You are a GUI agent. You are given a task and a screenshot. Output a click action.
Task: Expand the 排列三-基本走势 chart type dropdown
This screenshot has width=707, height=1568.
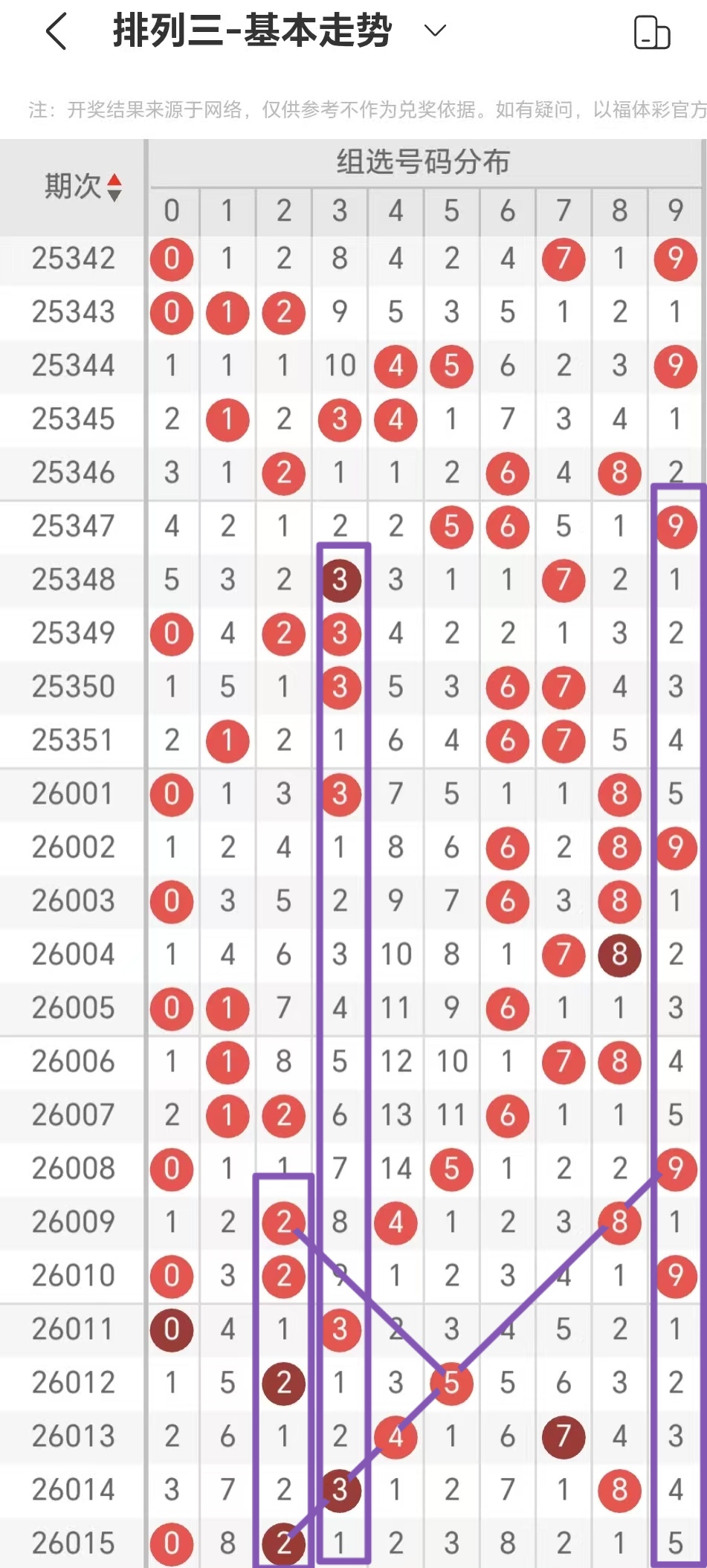pos(434,31)
